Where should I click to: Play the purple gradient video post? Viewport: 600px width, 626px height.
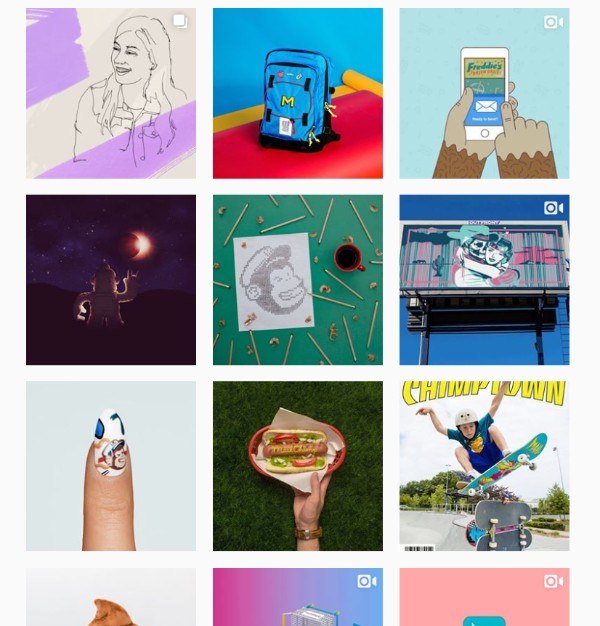[x=298, y=598]
